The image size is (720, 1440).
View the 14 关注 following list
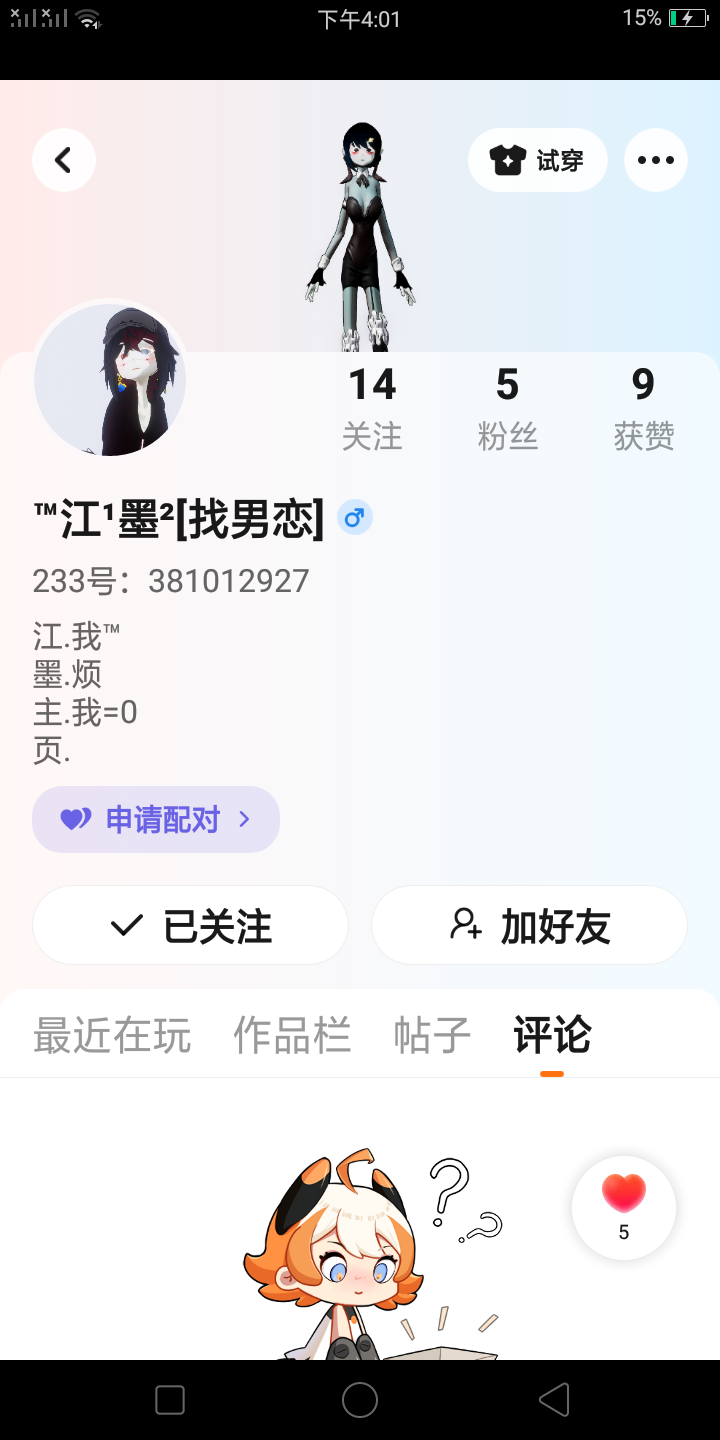click(x=372, y=408)
